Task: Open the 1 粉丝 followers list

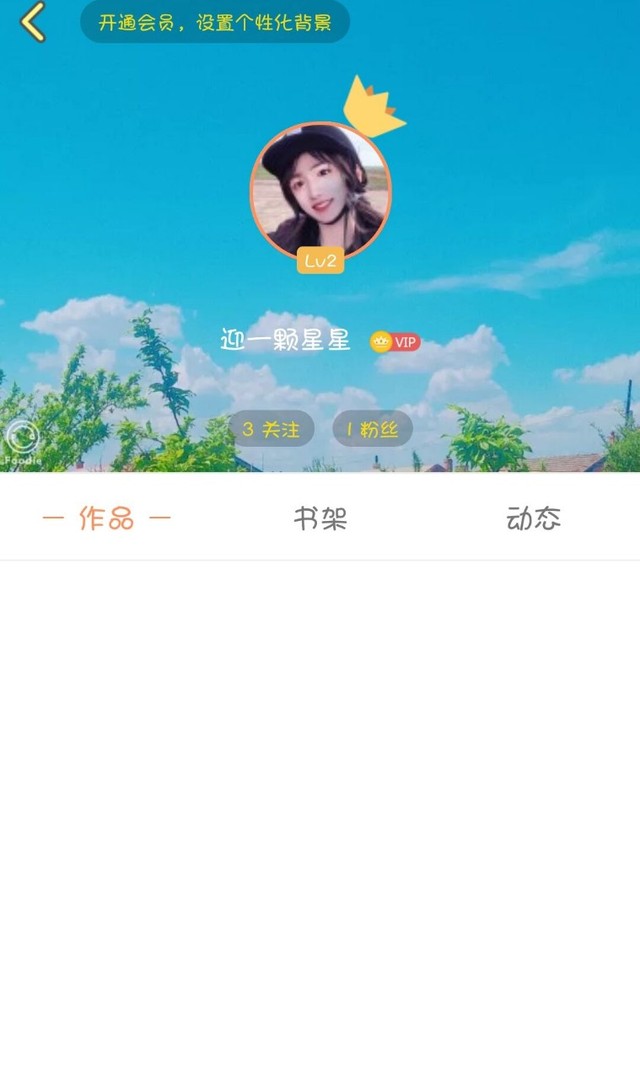Action: click(x=372, y=429)
